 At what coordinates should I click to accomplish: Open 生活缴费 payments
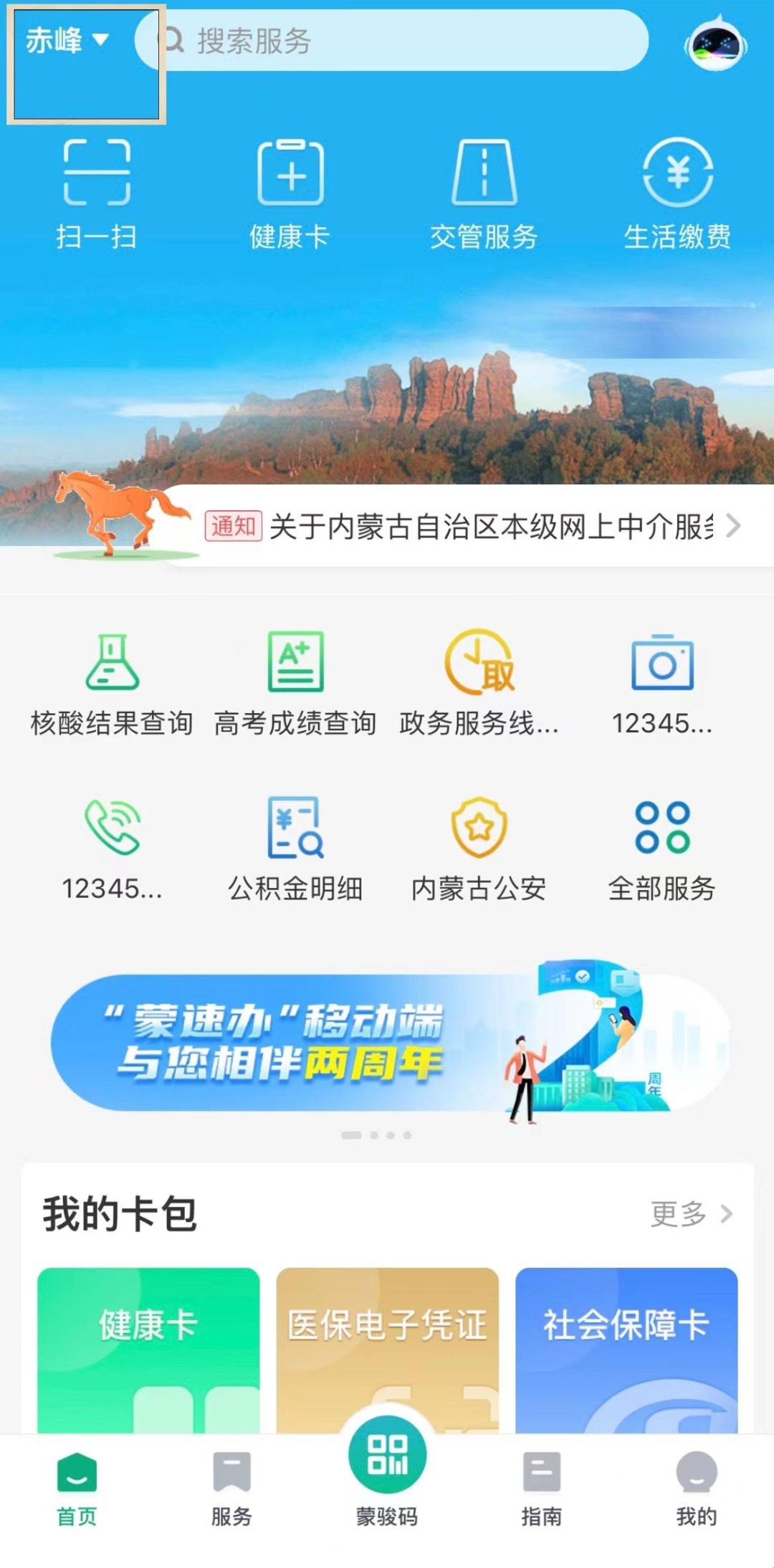677,193
